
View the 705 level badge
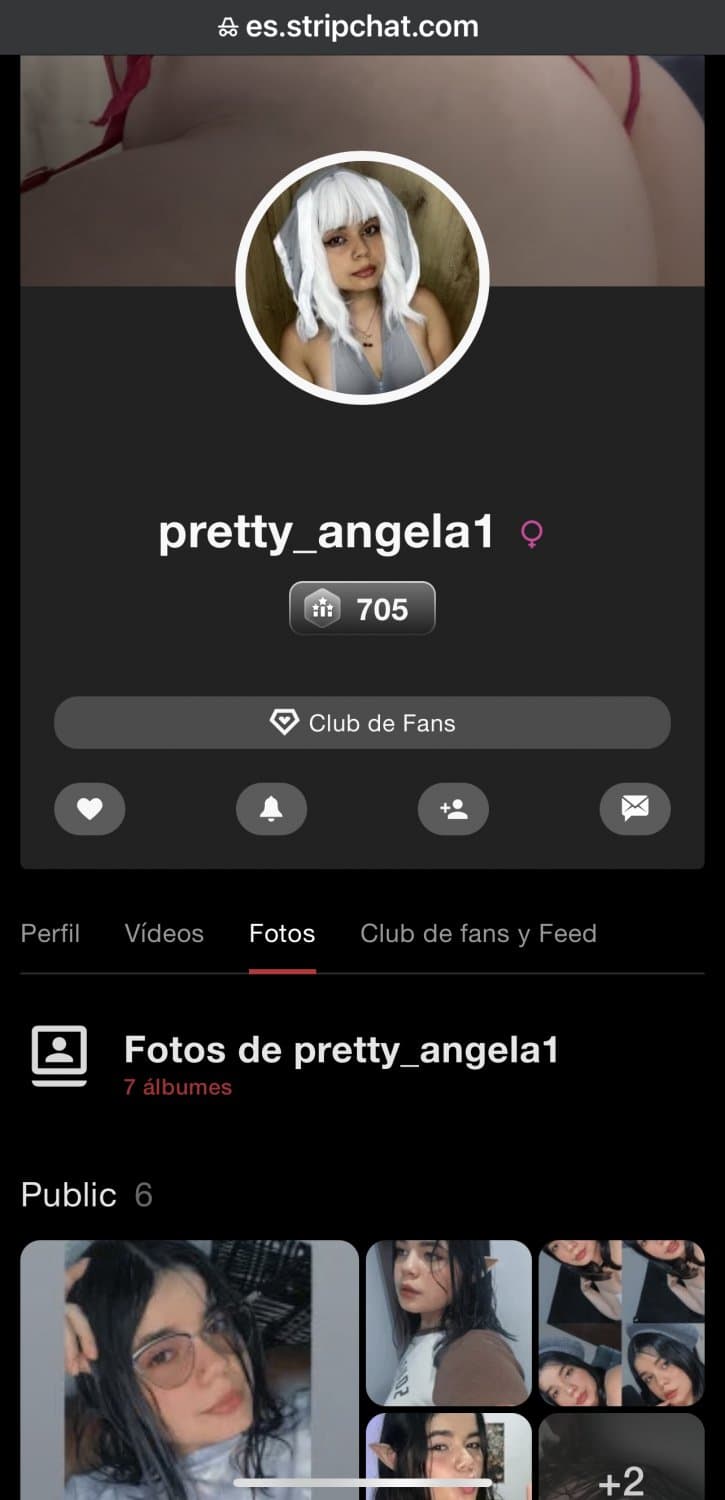(362, 608)
